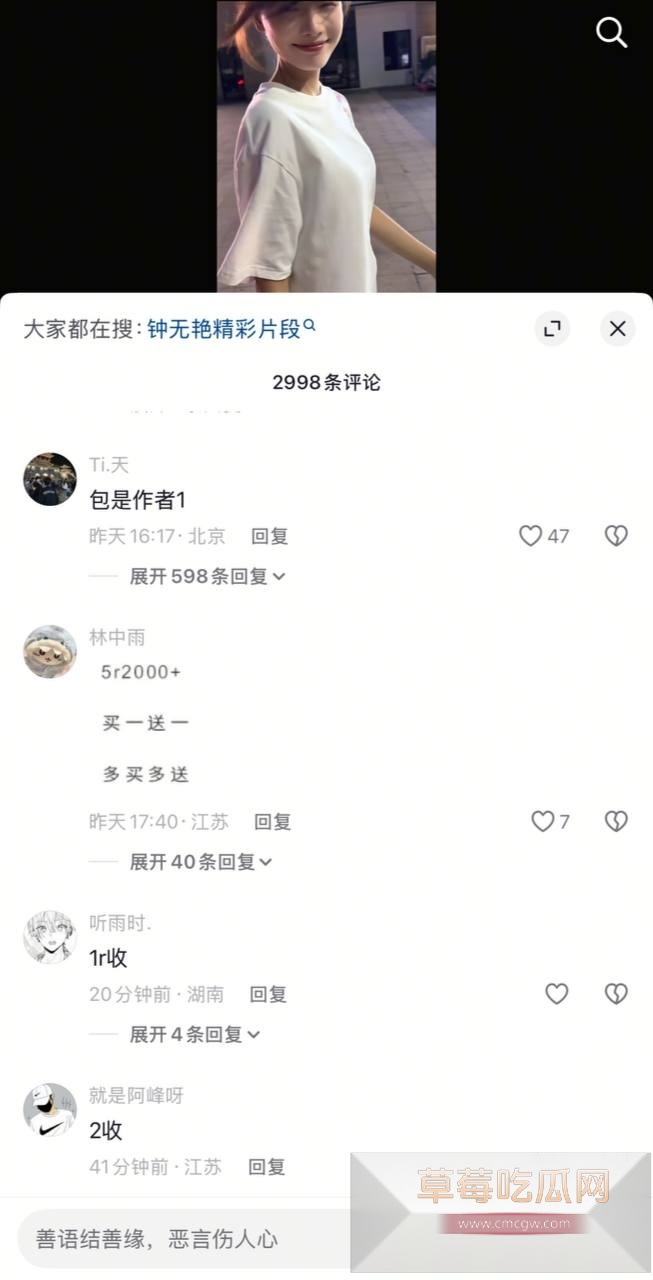Like Ti.天's comment
This screenshot has width=653, height=1280.
pyautogui.click(x=530, y=536)
